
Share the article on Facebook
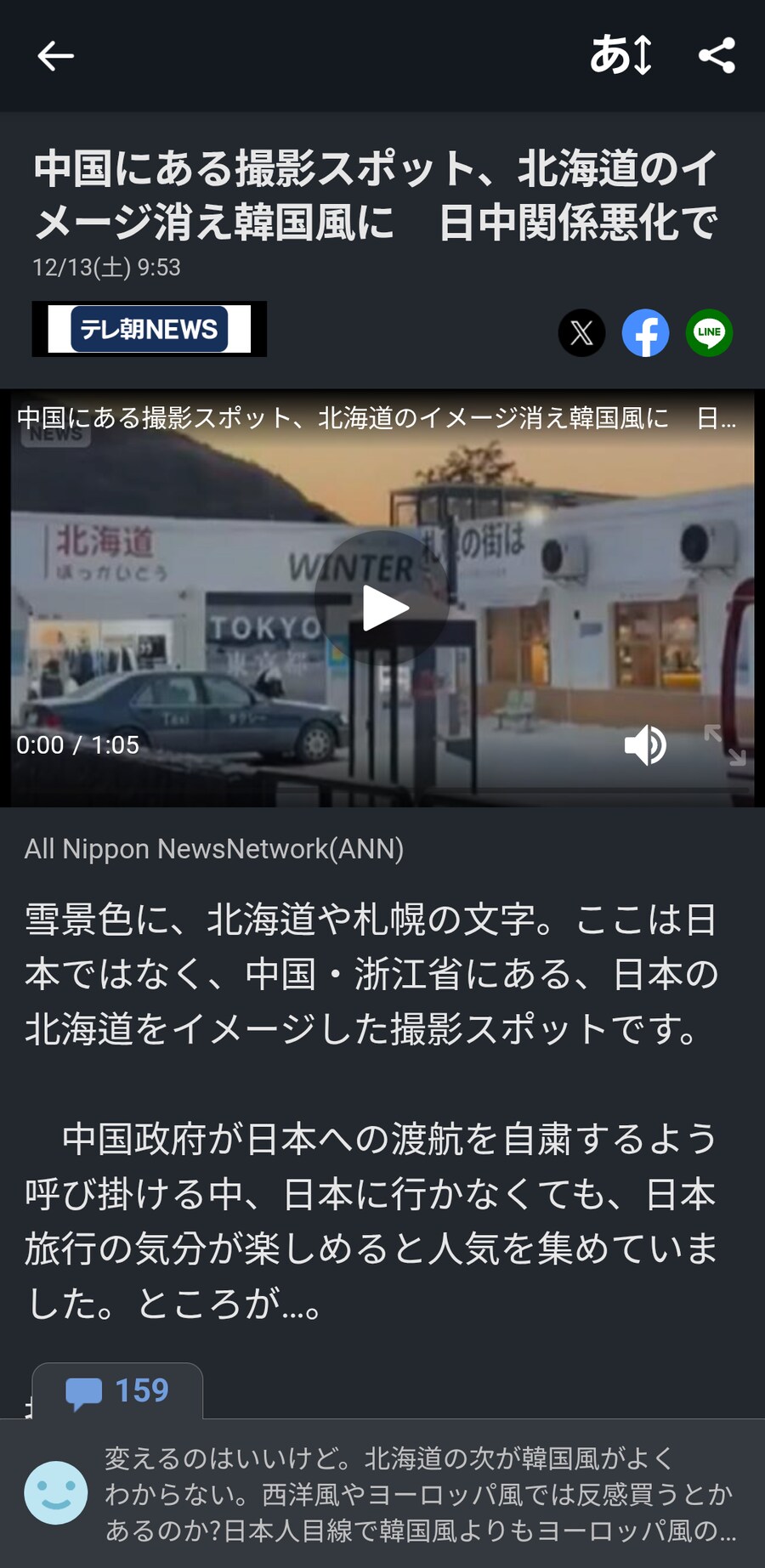[x=645, y=333]
